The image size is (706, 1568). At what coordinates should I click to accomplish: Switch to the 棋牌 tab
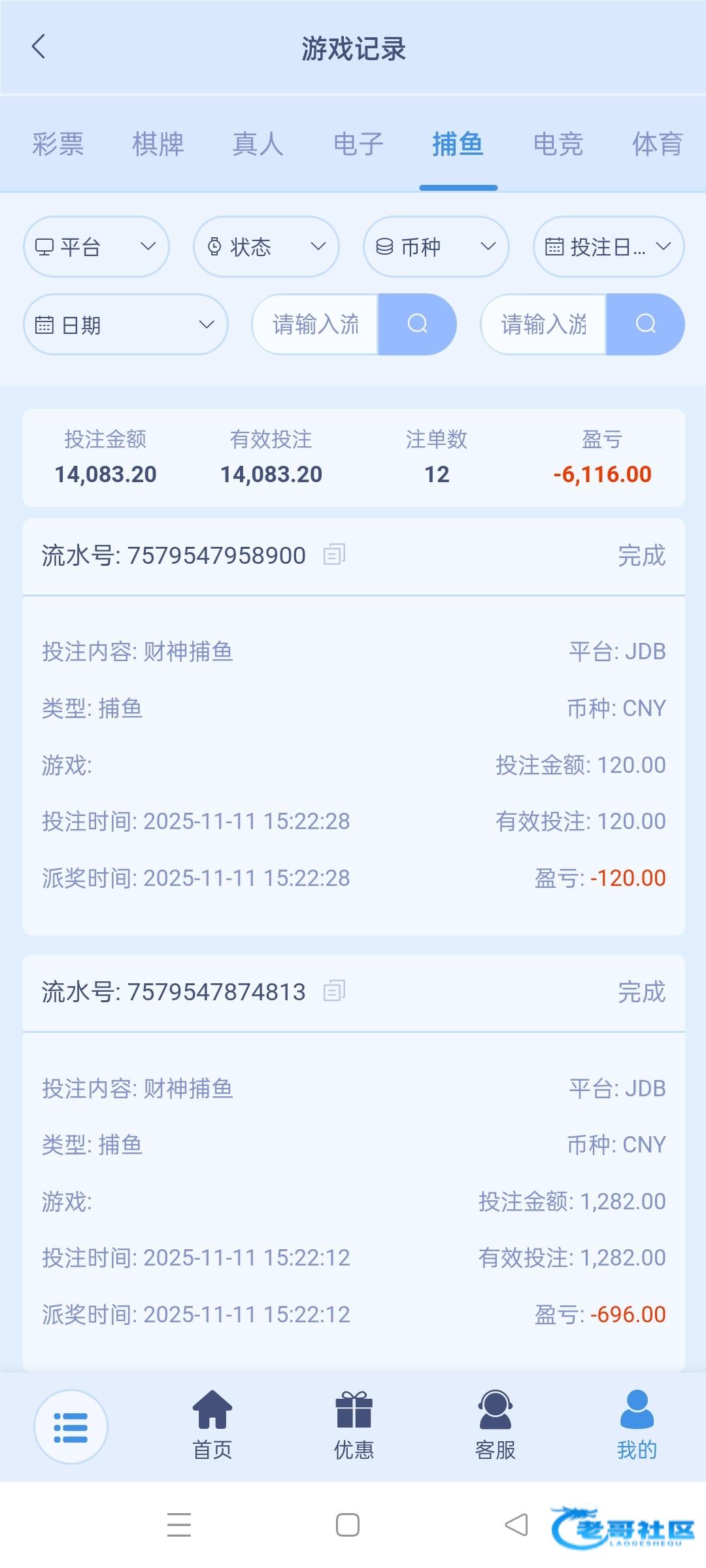[158, 144]
